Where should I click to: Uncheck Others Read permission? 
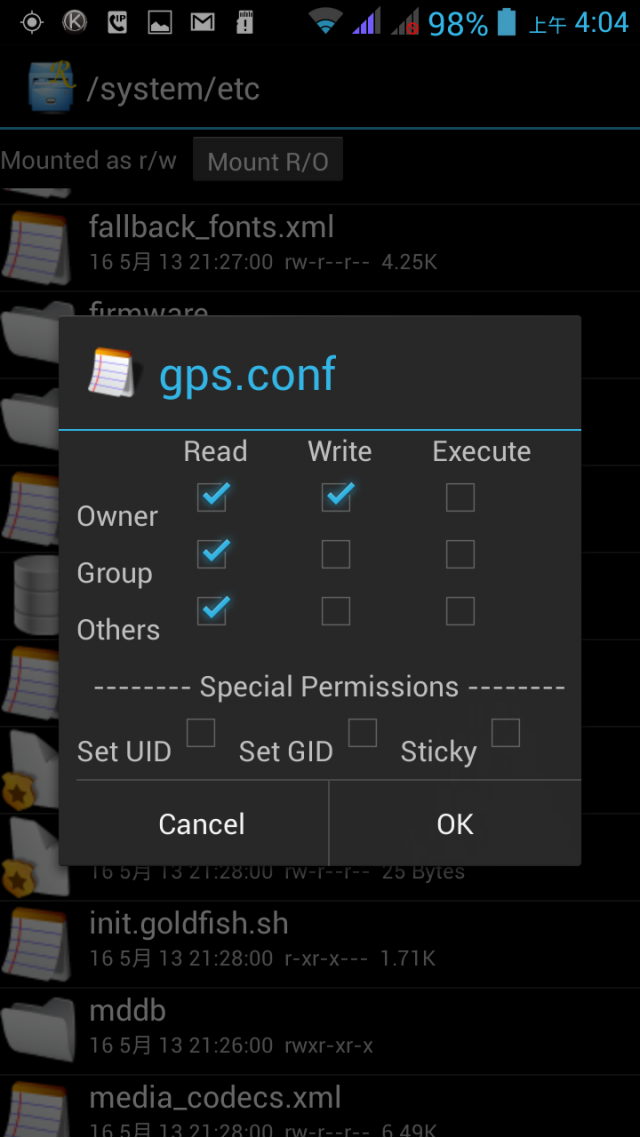click(212, 611)
